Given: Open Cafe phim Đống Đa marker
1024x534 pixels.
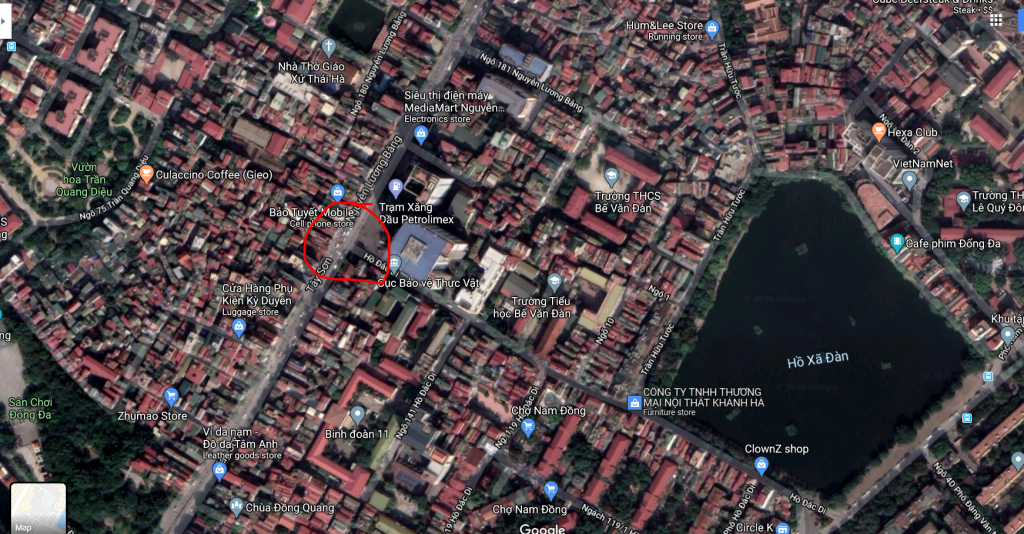Looking at the screenshot, I should pos(897,242).
